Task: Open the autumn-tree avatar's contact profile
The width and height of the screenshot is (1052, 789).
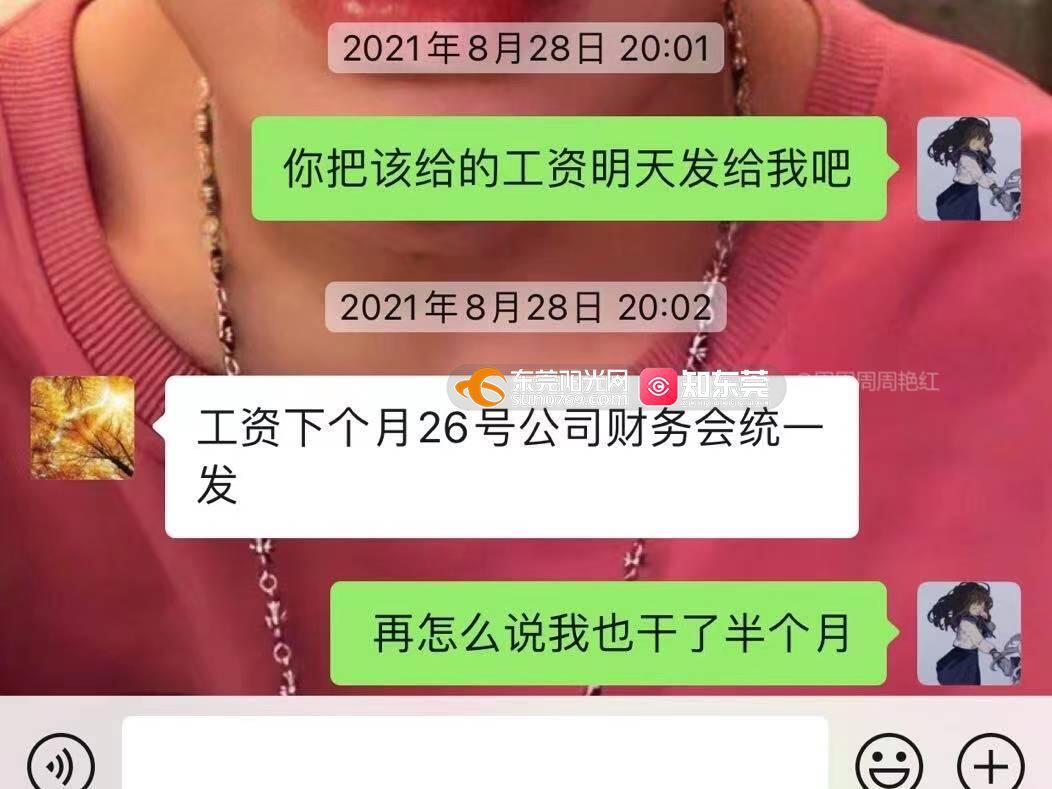Action: [x=83, y=428]
